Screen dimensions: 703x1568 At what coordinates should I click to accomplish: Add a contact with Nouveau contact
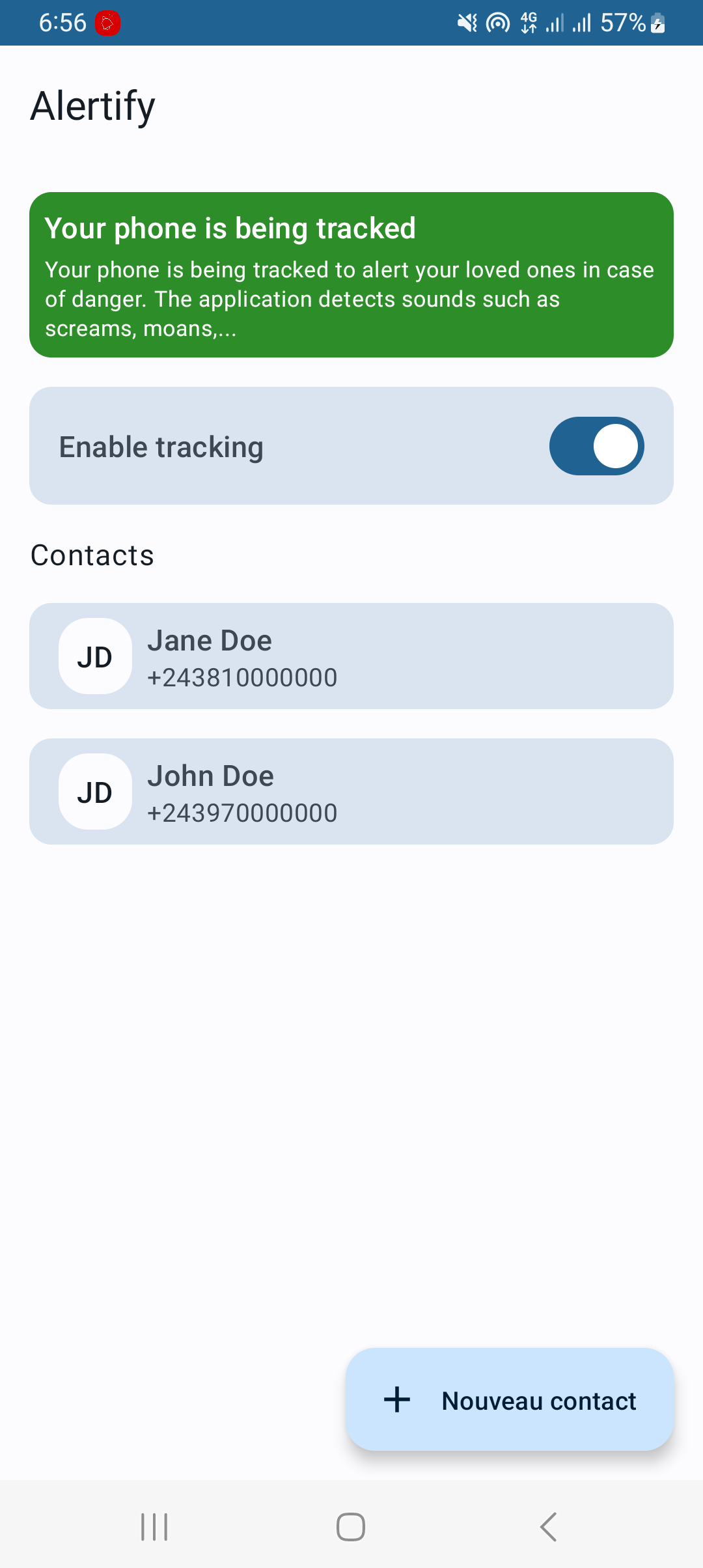click(510, 1399)
